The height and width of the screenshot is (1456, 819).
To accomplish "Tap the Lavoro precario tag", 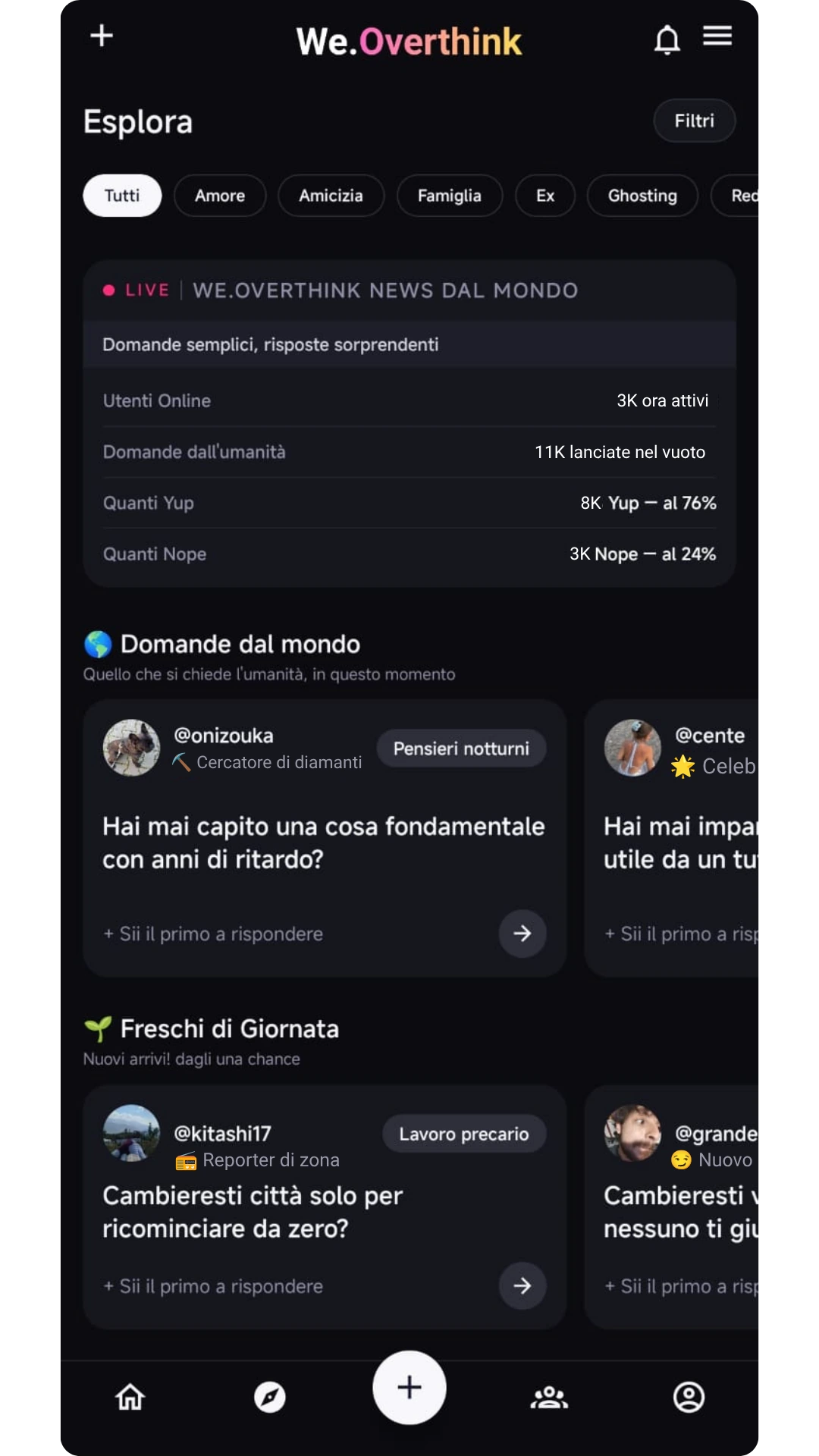I will (x=464, y=1134).
